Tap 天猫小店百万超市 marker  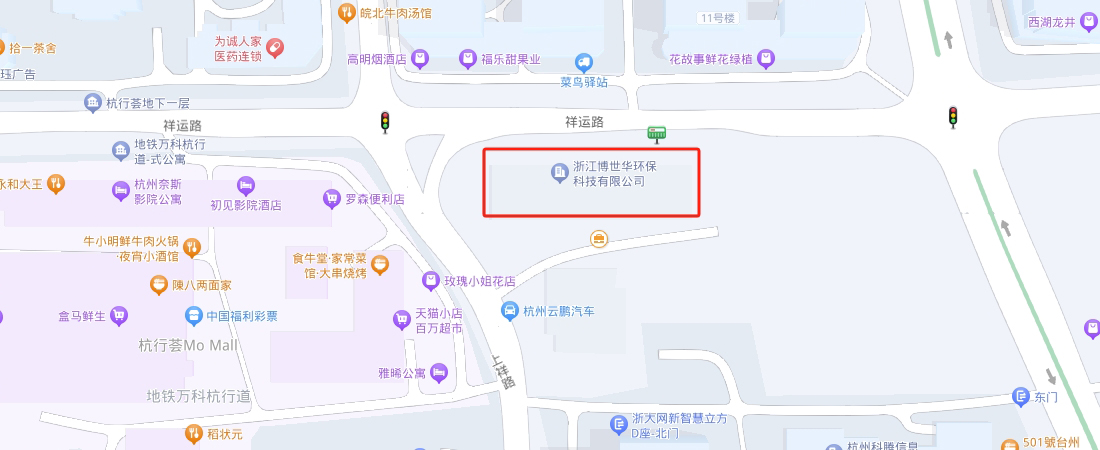coord(400,320)
